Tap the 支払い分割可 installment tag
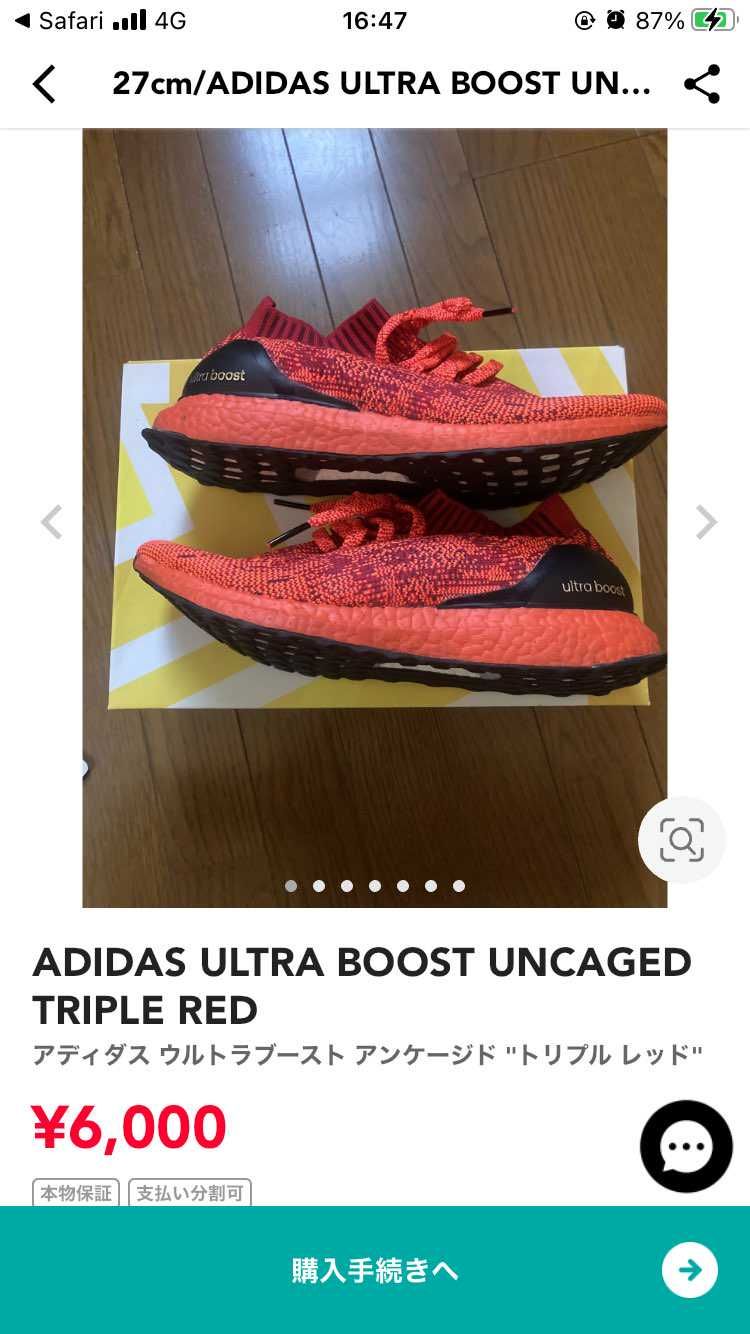 click(189, 1193)
